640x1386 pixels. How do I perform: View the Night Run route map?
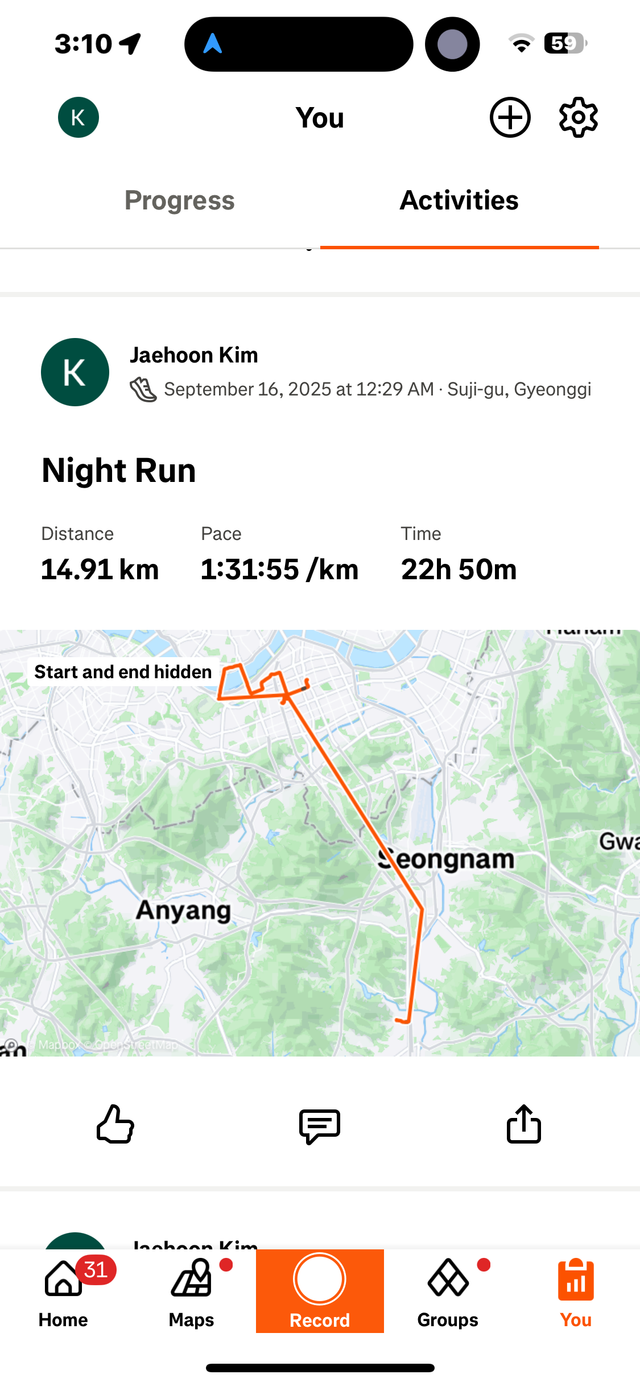point(320,842)
